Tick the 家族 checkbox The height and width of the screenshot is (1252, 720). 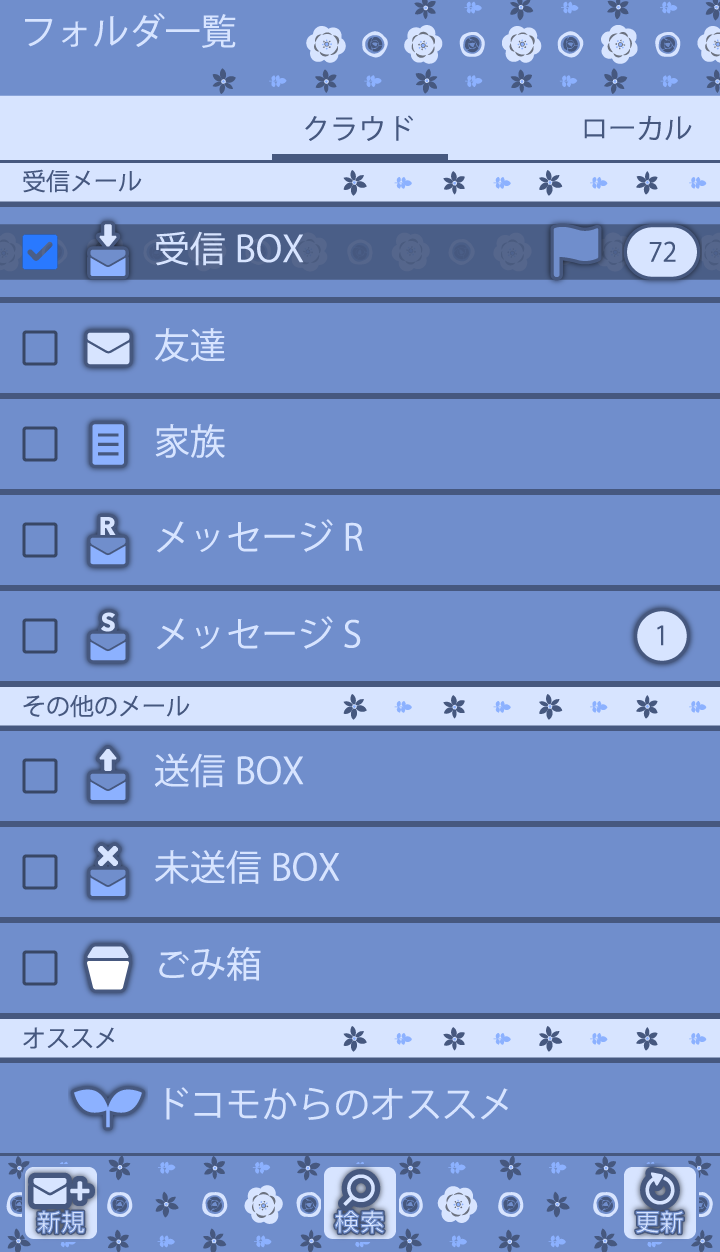tap(40, 444)
